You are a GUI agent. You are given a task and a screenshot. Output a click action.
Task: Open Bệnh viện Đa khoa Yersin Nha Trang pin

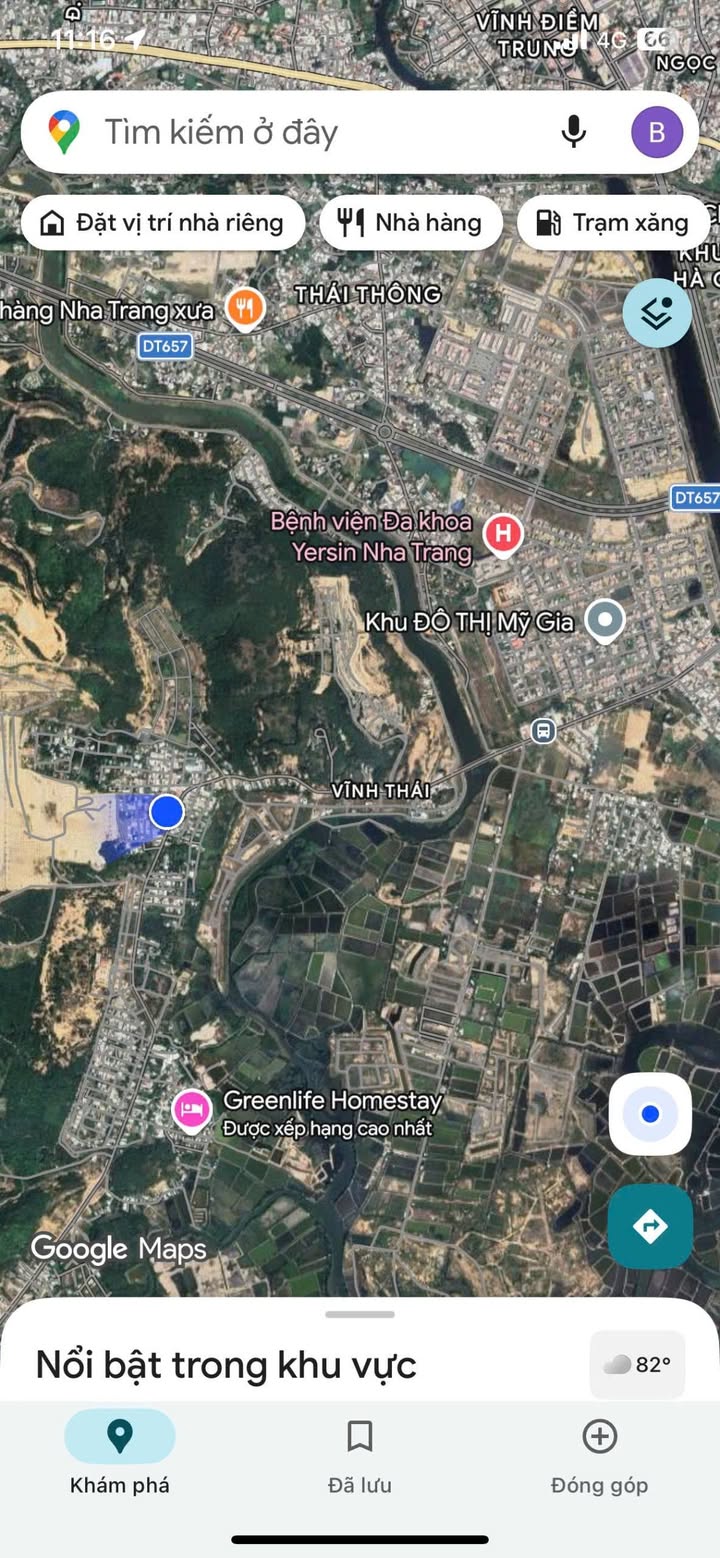(x=502, y=534)
